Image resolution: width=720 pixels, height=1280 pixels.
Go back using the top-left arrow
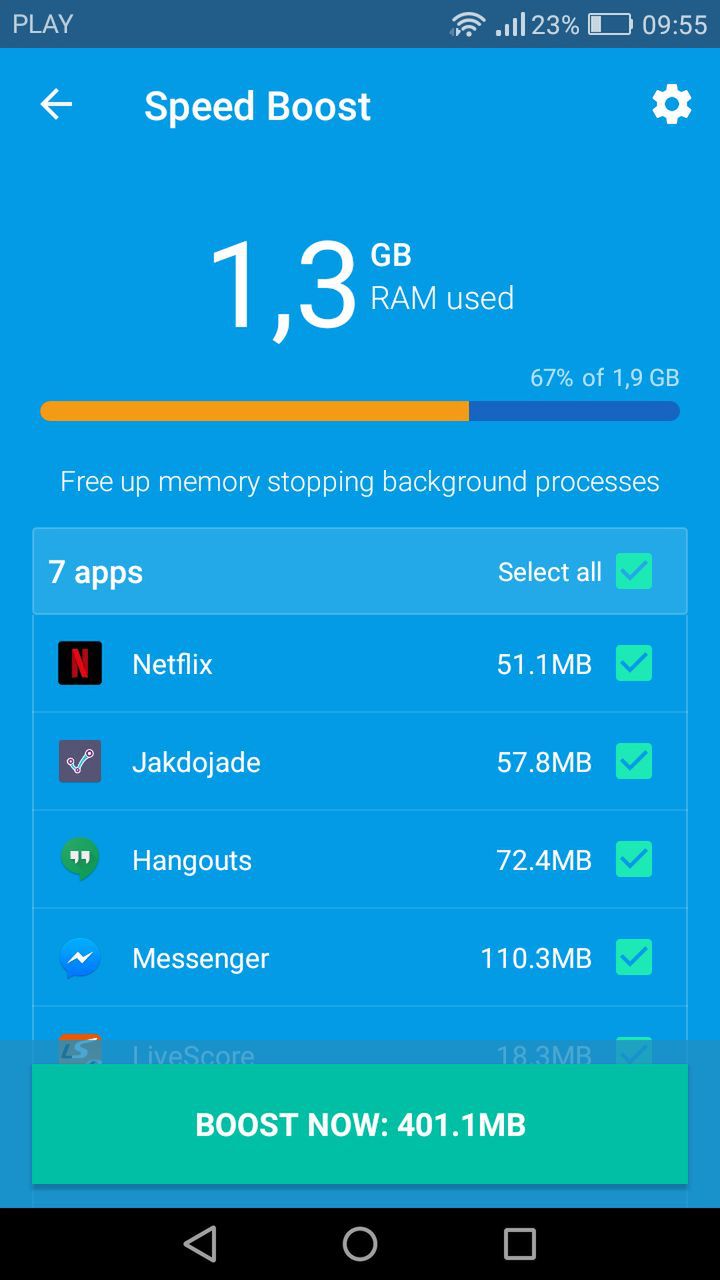point(56,105)
